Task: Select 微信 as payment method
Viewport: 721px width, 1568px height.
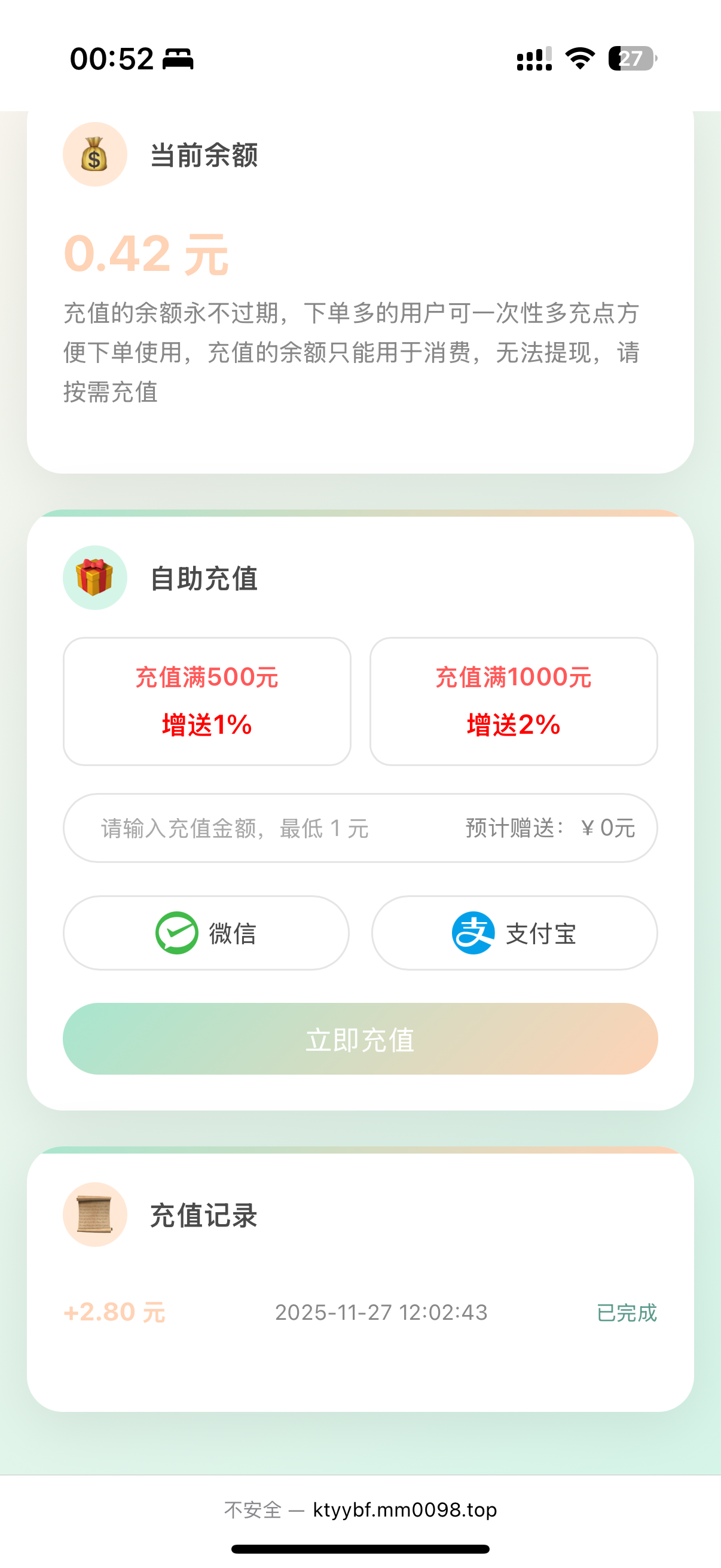Action: click(206, 932)
